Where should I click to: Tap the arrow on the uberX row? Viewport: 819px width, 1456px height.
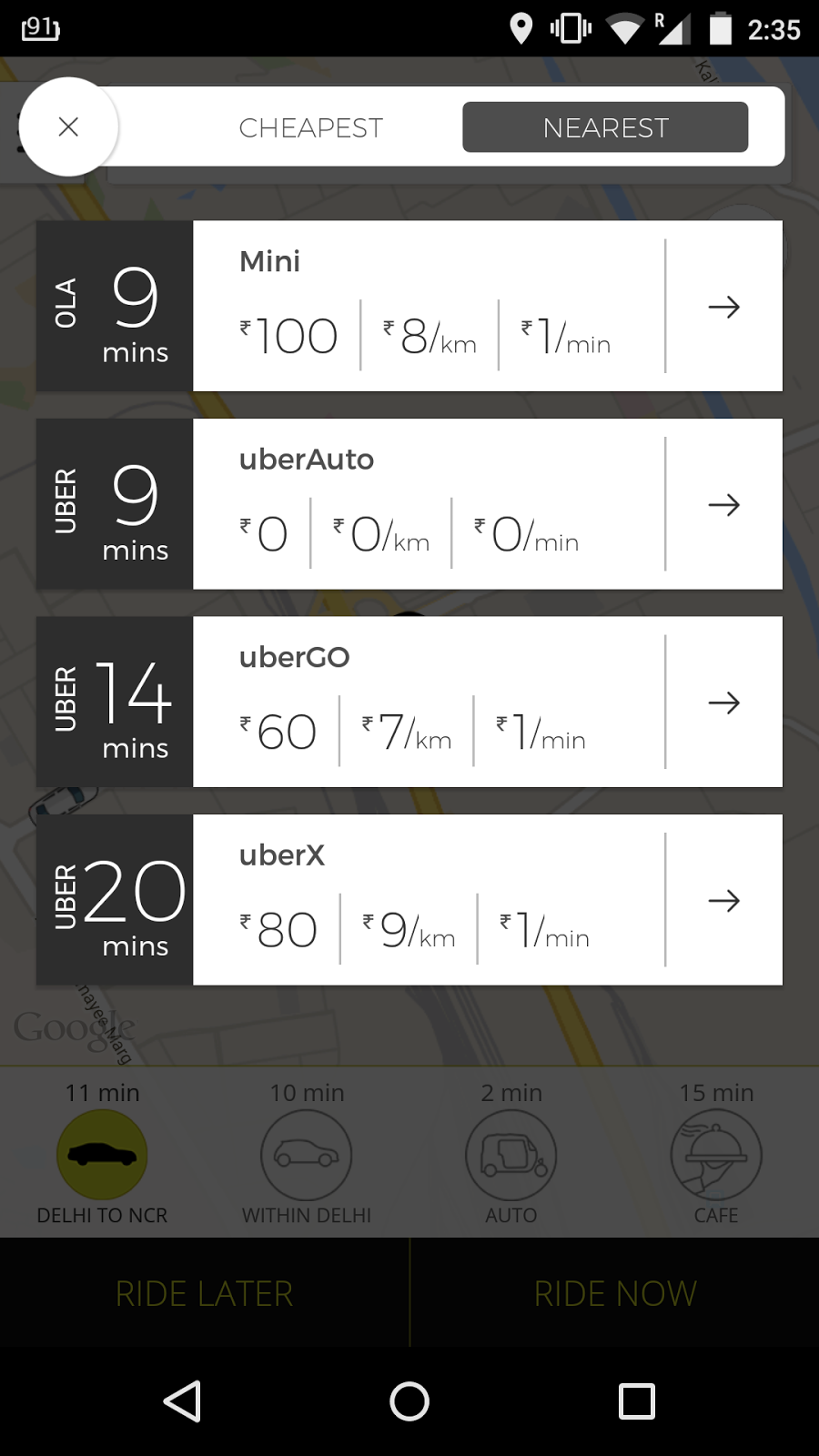pos(724,901)
